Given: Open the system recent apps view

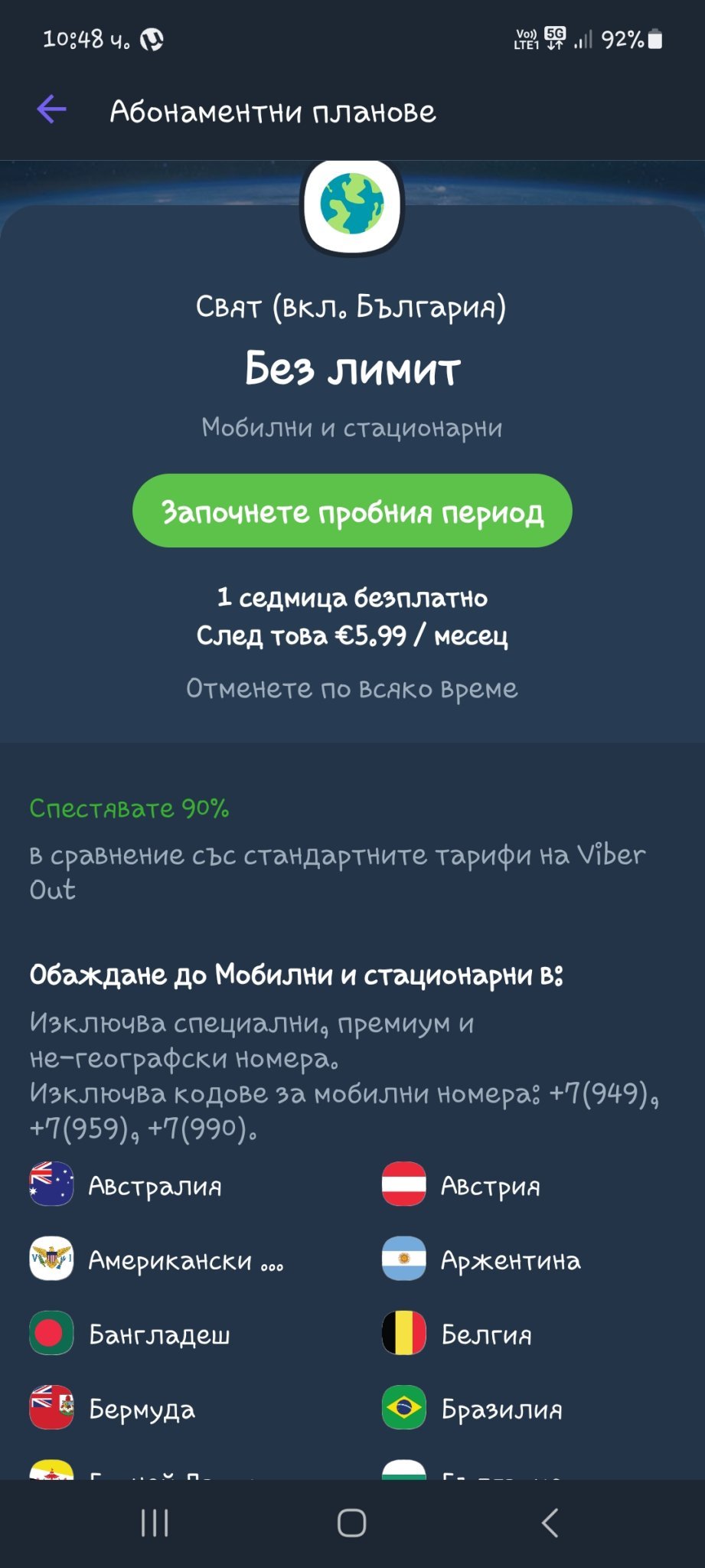Looking at the screenshot, I should [x=155, y=1523].
